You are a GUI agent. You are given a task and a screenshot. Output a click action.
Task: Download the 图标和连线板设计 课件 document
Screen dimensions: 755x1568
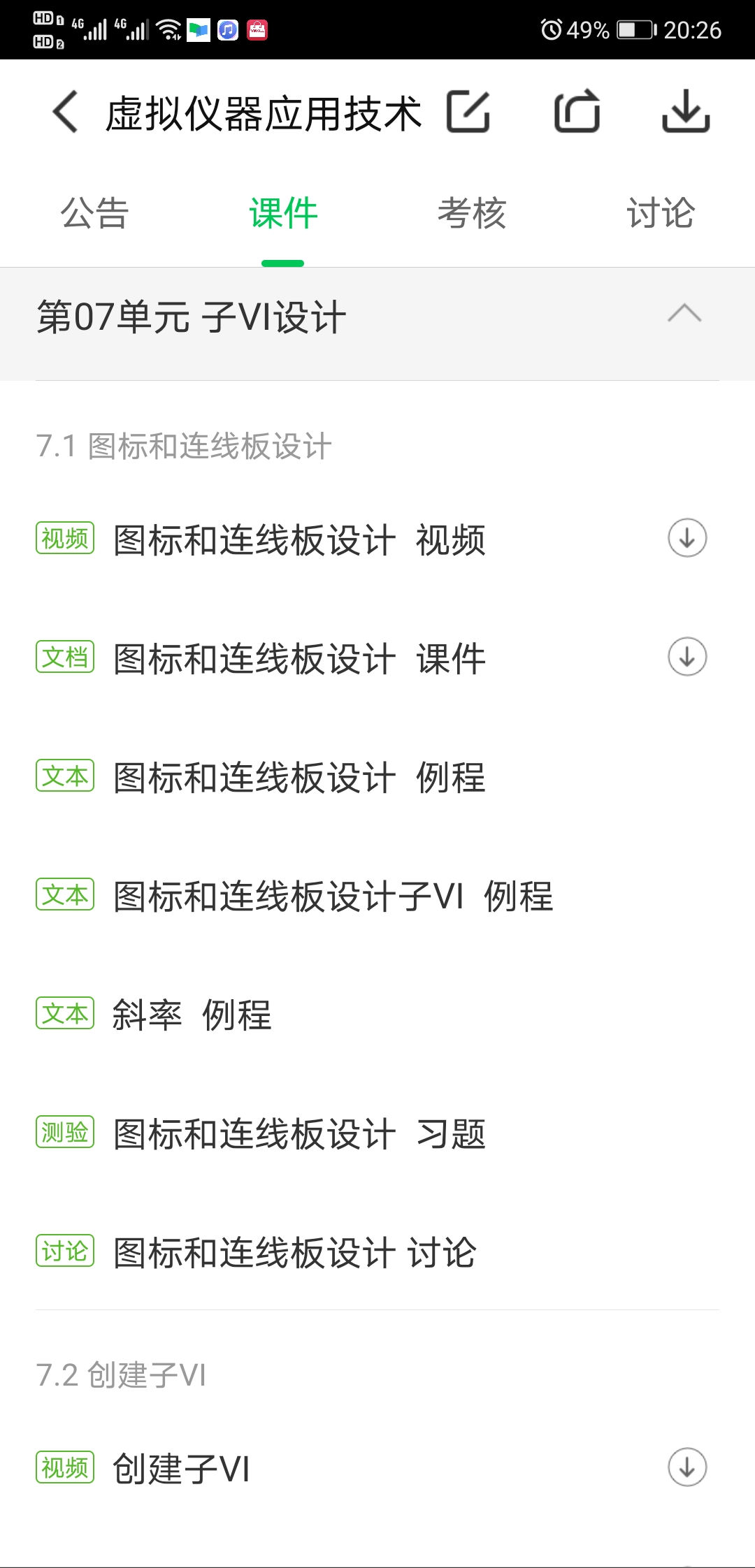pos(687,657)
